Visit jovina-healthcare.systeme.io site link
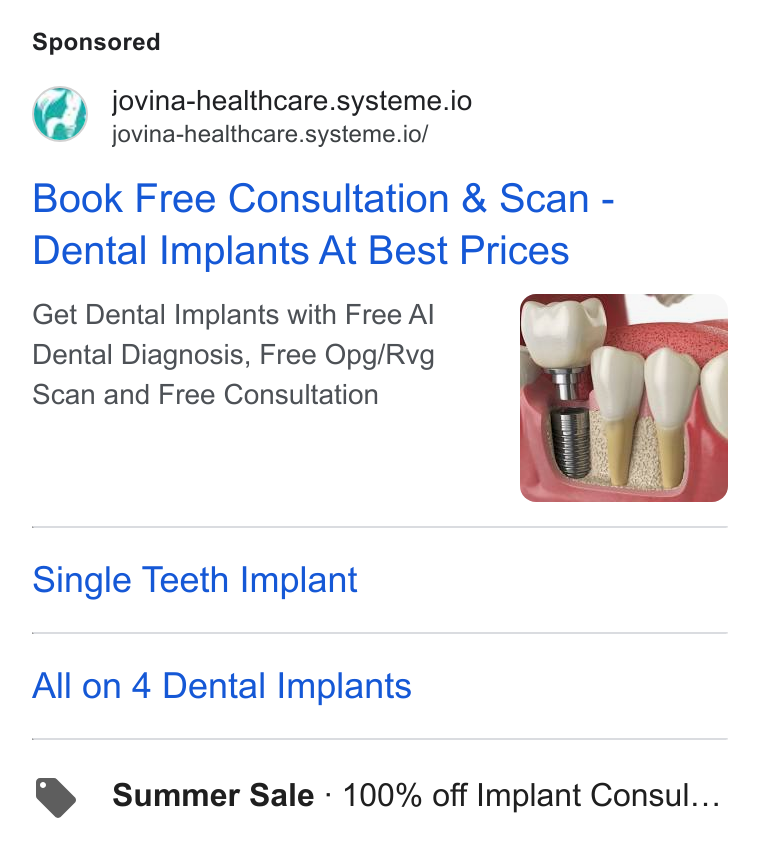Image resolution: width=760 pixels, height=856 pixels. coord(292,101)
